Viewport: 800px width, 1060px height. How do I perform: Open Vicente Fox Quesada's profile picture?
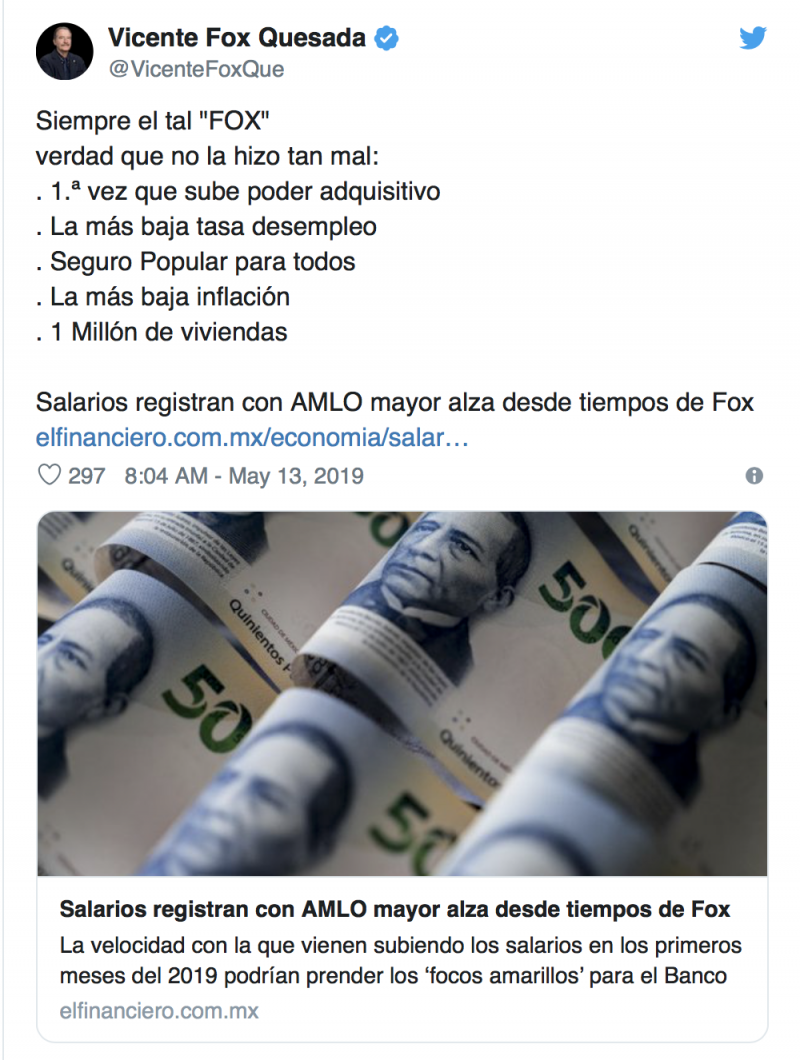tap(65, 51)
